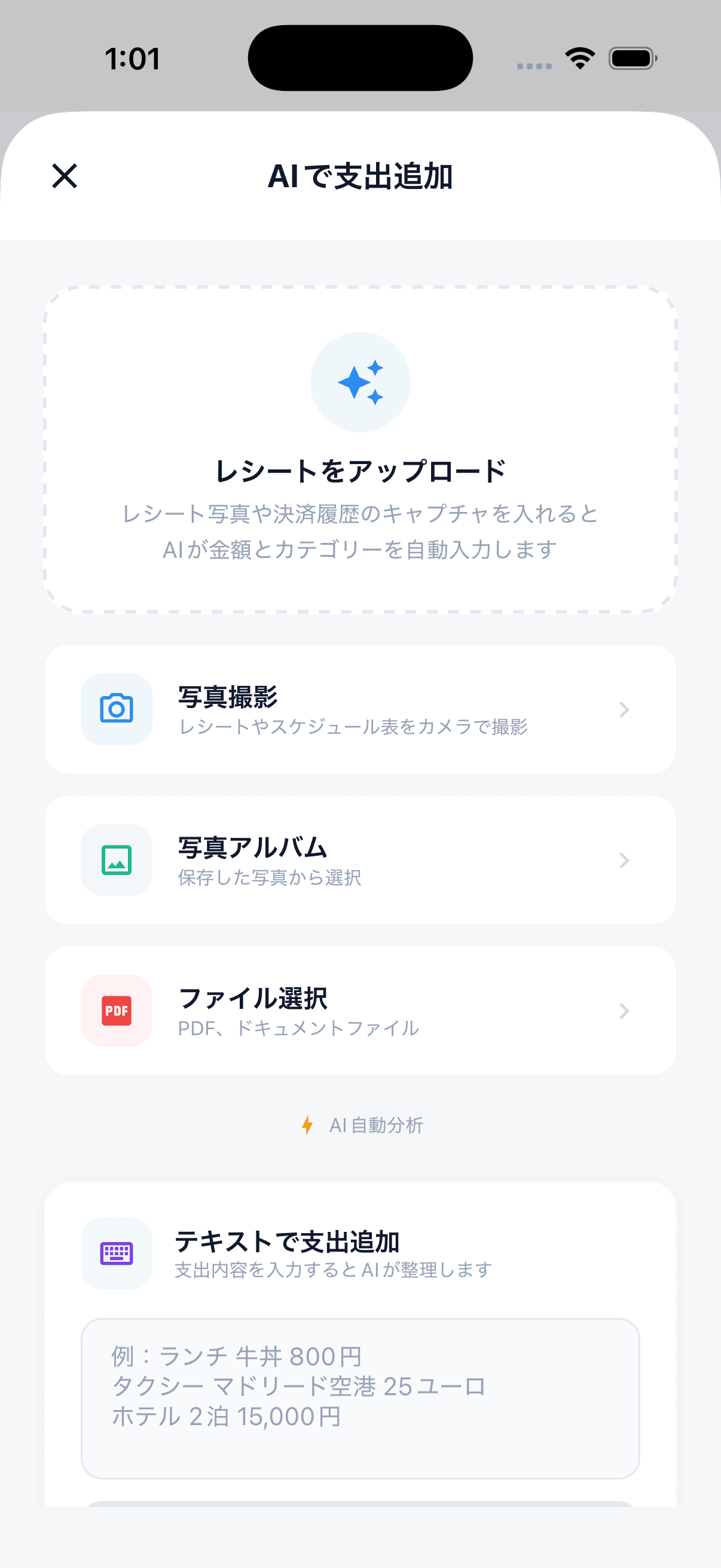Select the 写真アルバム option
The image size is (721, 1568).
pyautogui.click(x=360, y=860)
